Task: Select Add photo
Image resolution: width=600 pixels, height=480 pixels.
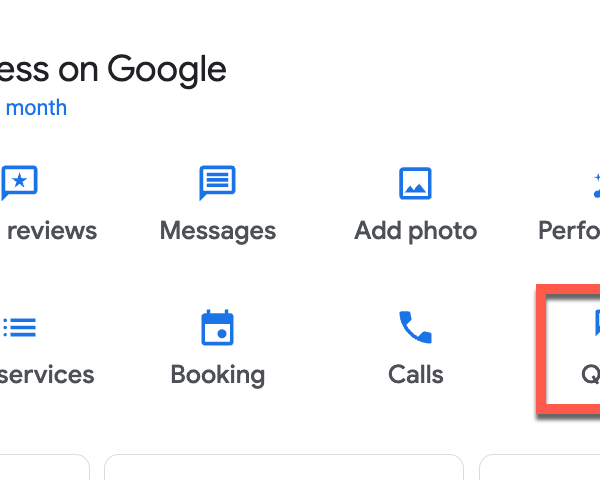Action: click(x=415, y=205)
